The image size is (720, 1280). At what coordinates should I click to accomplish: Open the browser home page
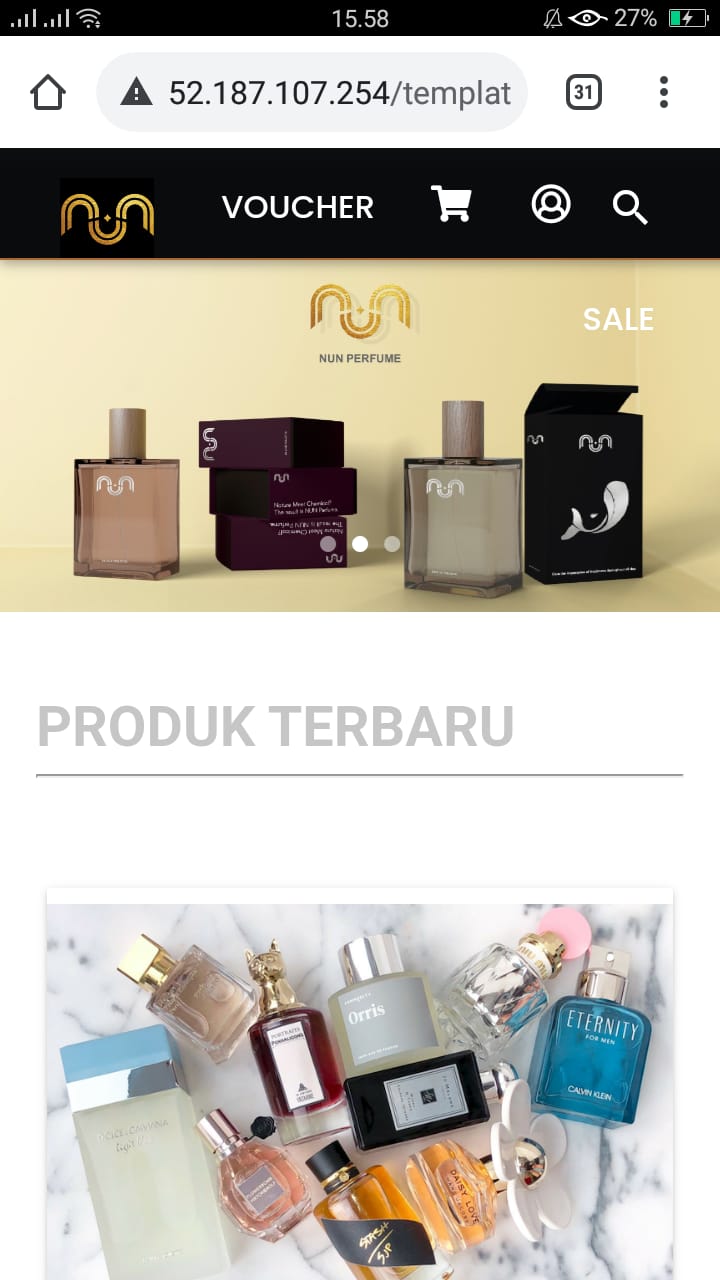pos(48,93)
